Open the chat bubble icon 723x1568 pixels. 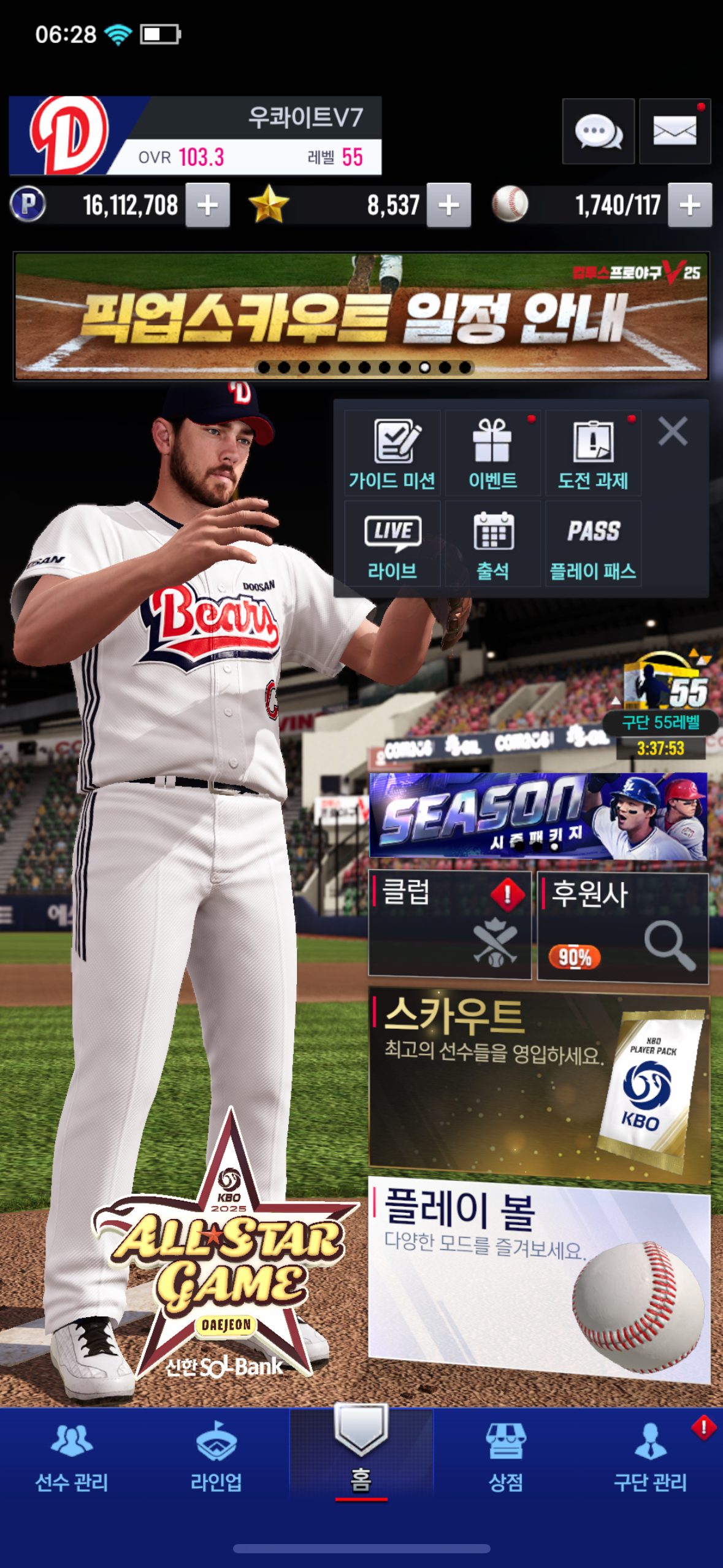pyautogui.click(x=598, y=131)
